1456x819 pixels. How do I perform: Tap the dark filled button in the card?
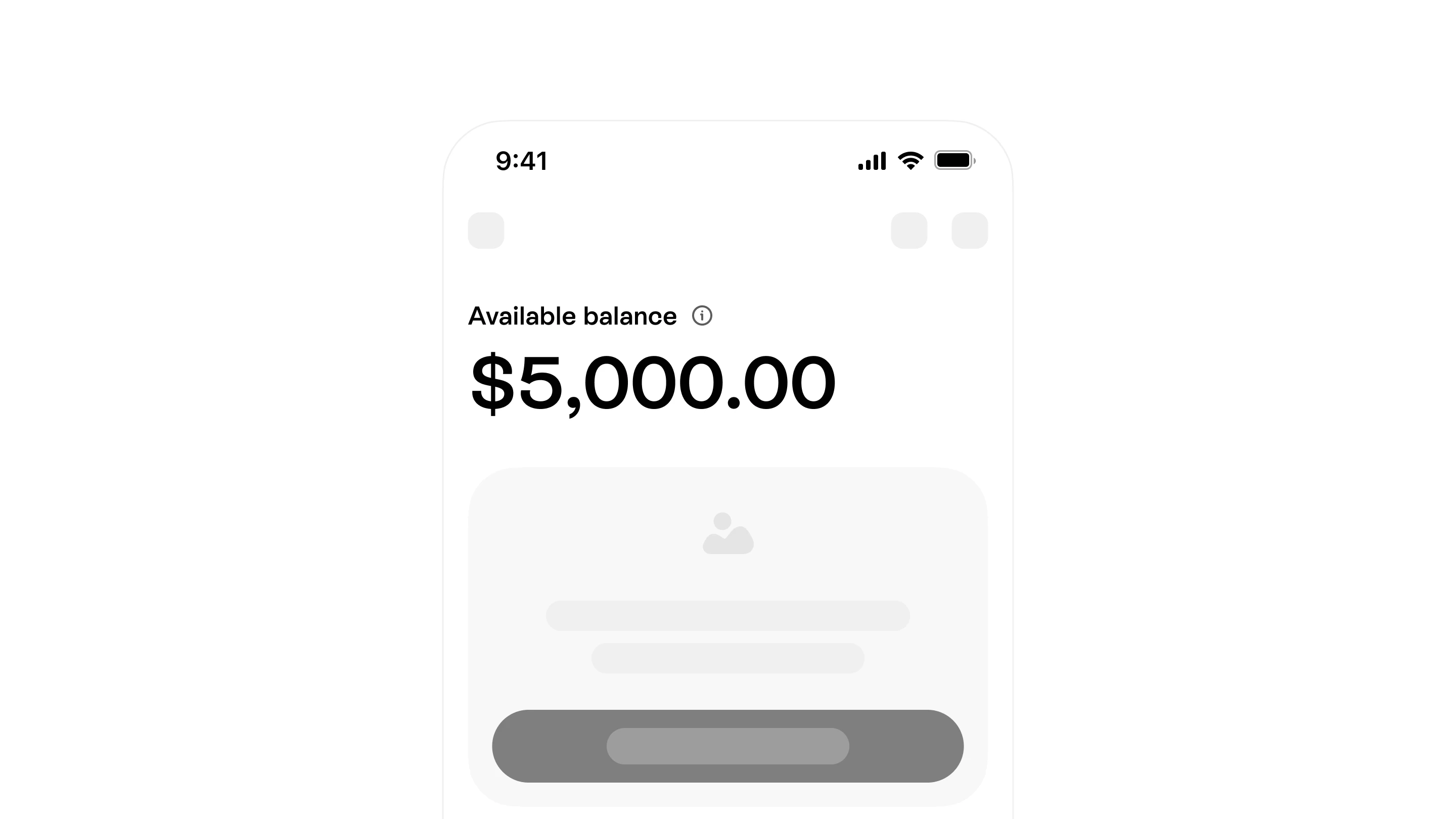click(727, 746)
